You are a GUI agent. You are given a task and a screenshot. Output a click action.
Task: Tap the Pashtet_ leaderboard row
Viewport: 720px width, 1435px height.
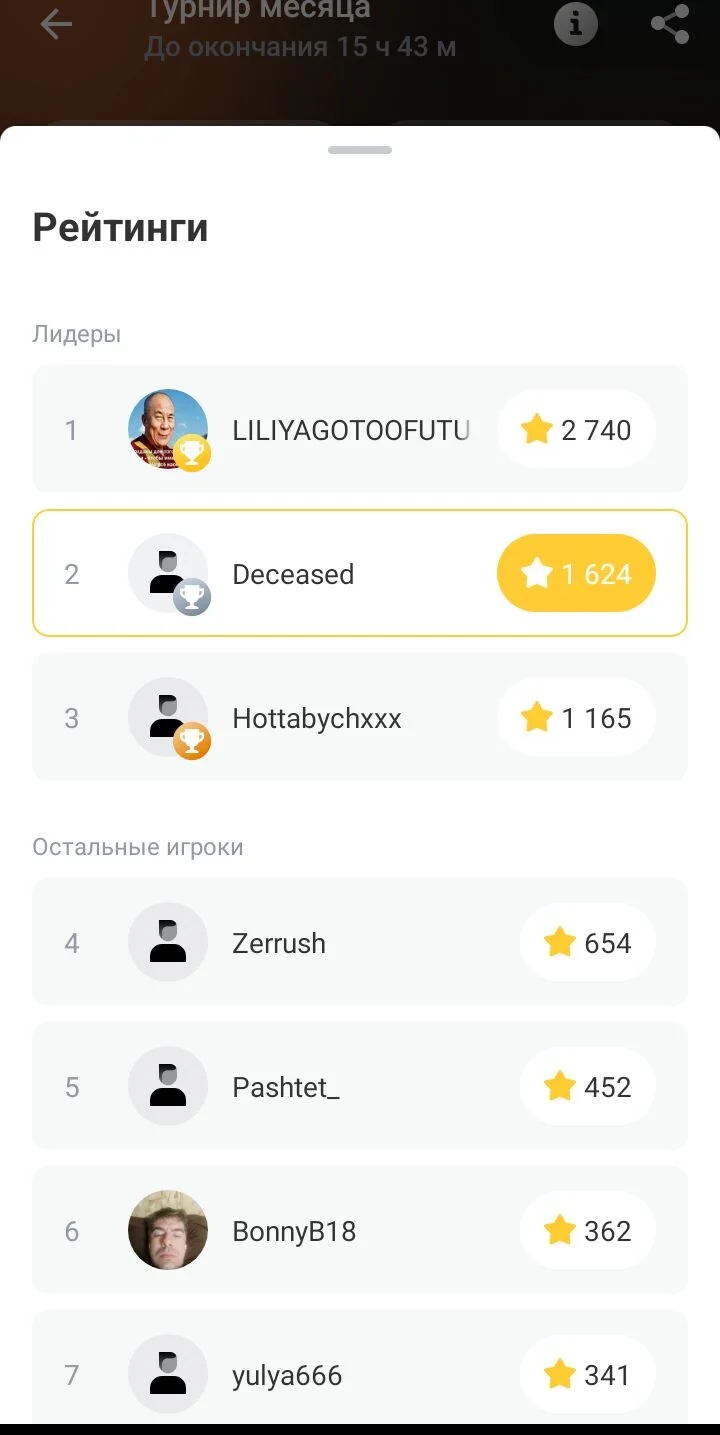tap(360, 1086)
